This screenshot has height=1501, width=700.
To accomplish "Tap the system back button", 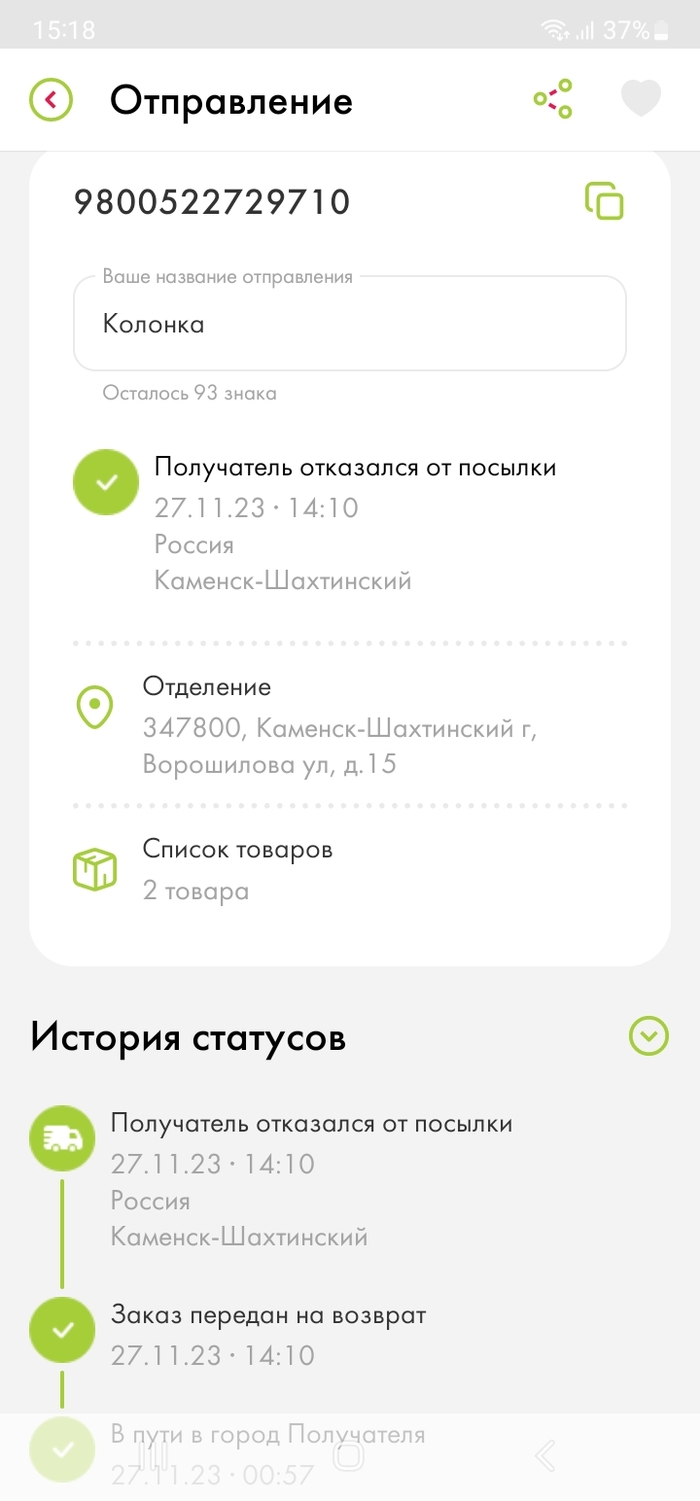I will pos(545,1456).
